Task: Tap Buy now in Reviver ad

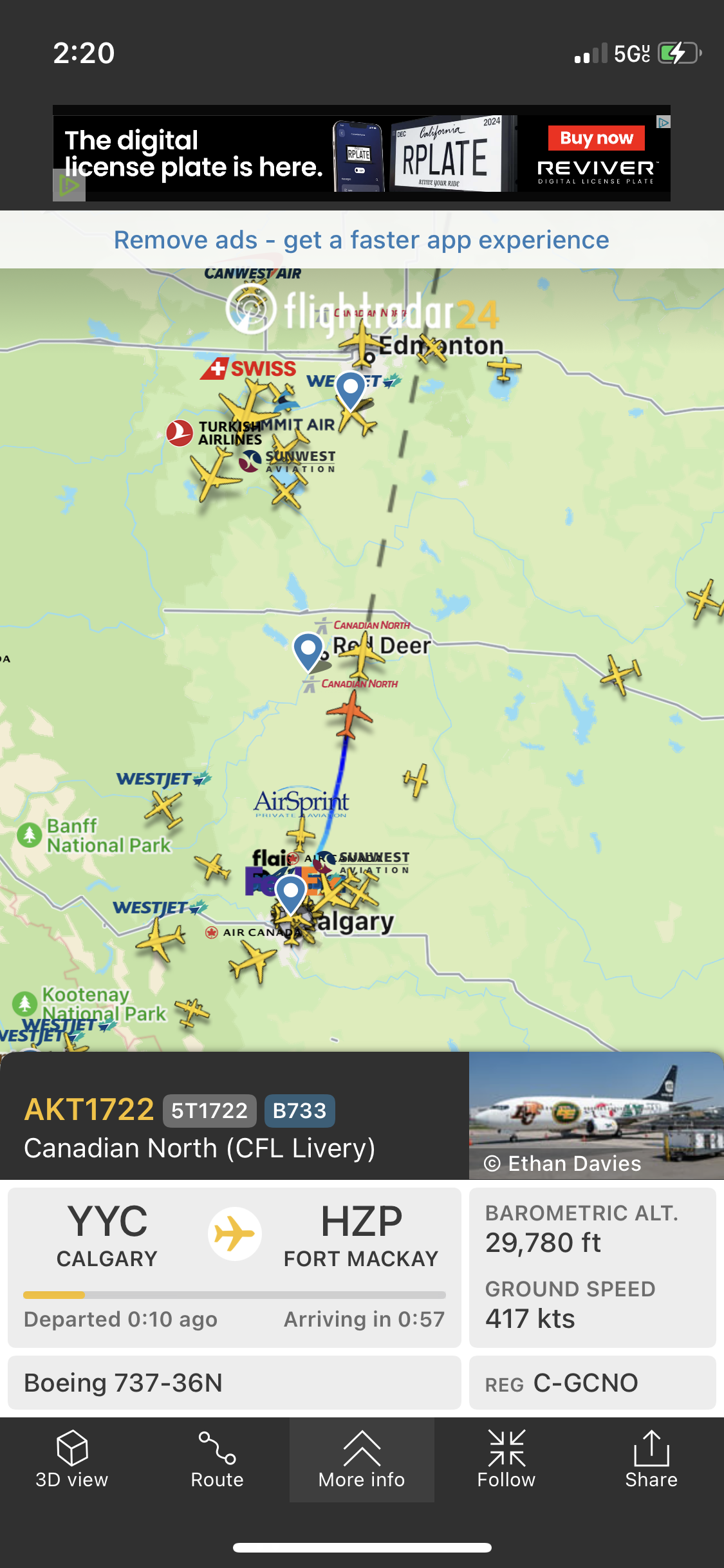Action: pos(596,138)
